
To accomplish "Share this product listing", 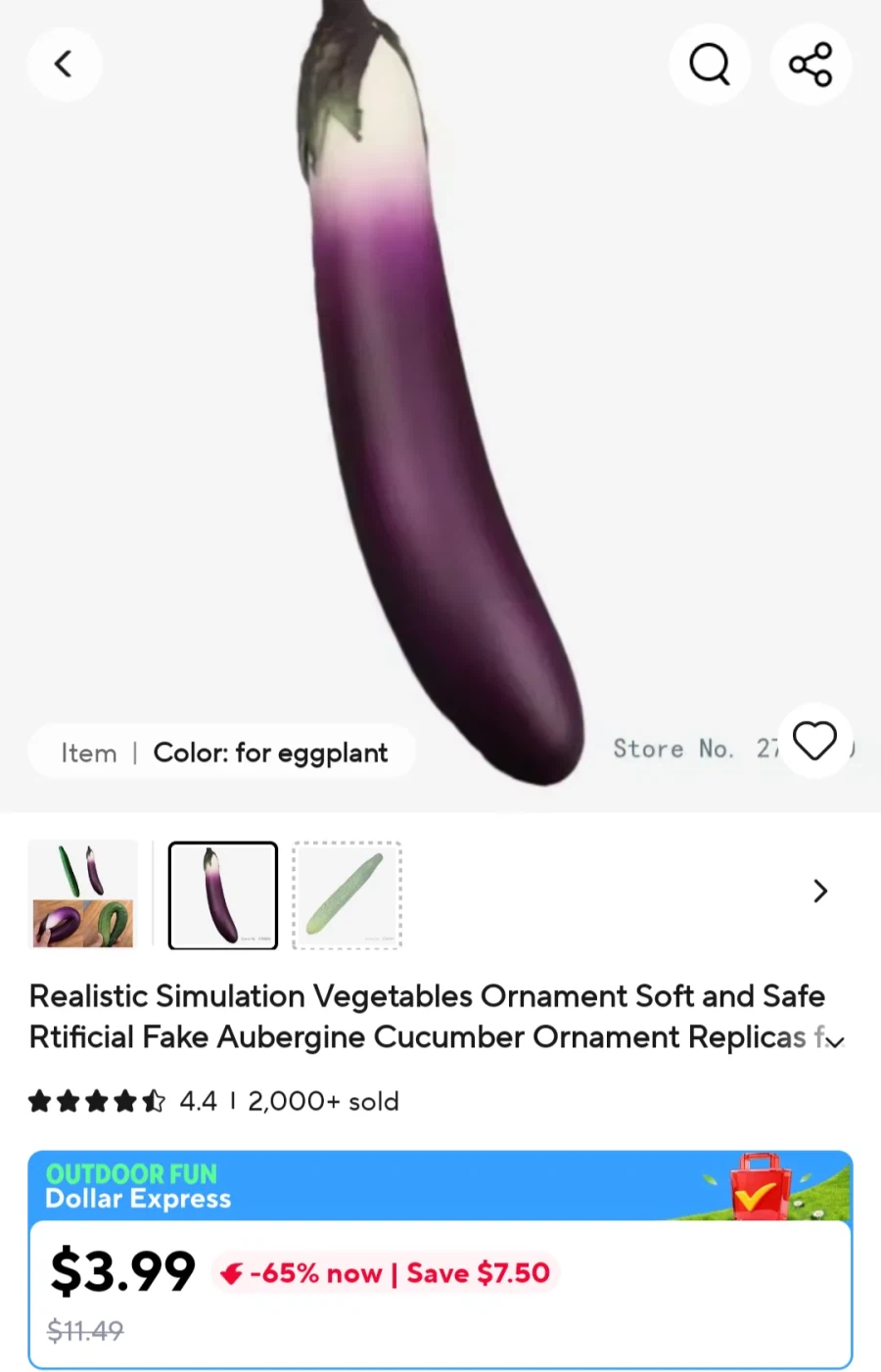I will click(x=811, y=65).
